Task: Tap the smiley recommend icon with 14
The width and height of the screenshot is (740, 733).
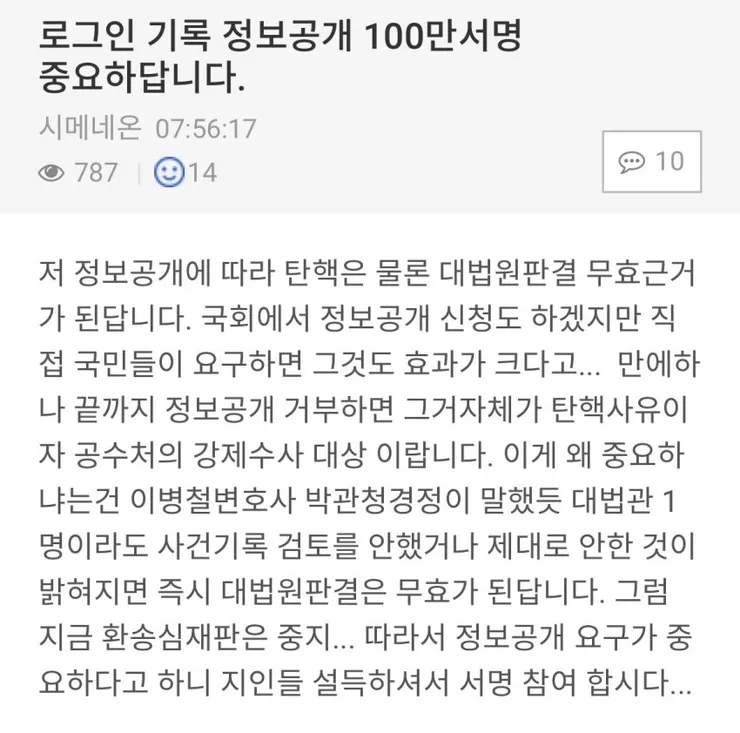Action: tap(170, 172)
